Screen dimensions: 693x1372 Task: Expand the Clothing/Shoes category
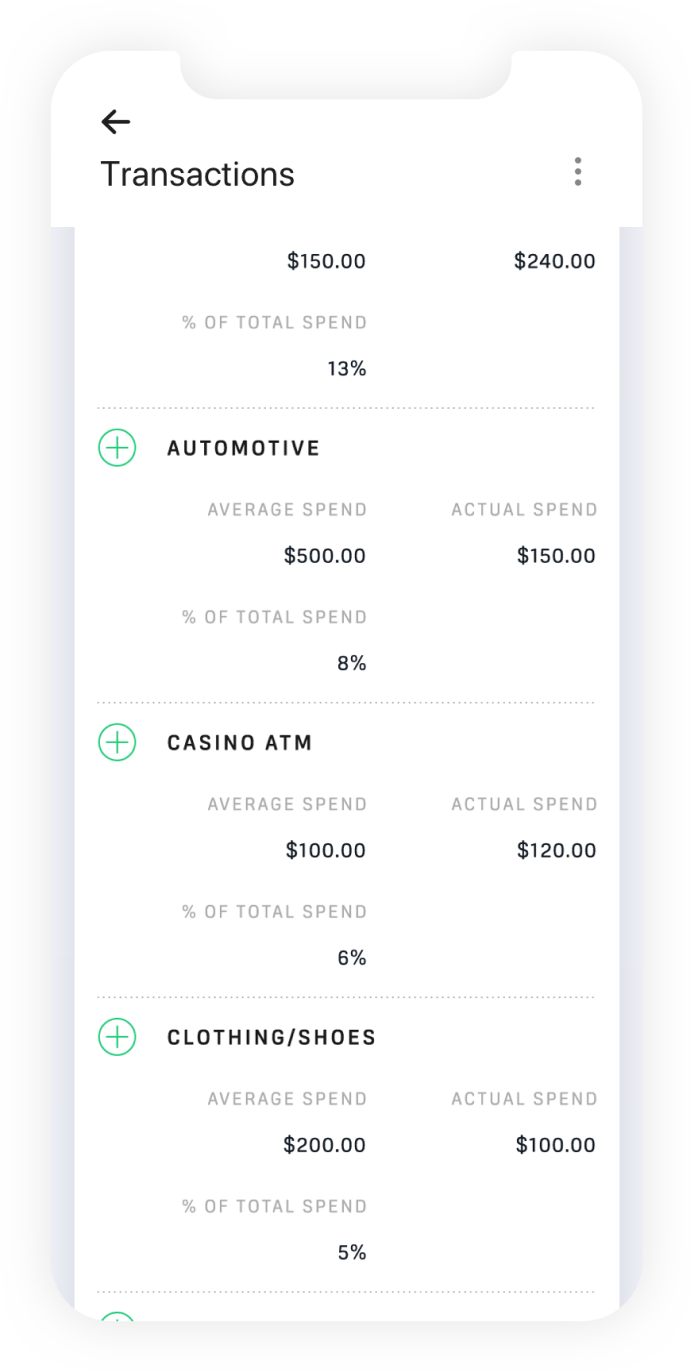pos(117,1037)
